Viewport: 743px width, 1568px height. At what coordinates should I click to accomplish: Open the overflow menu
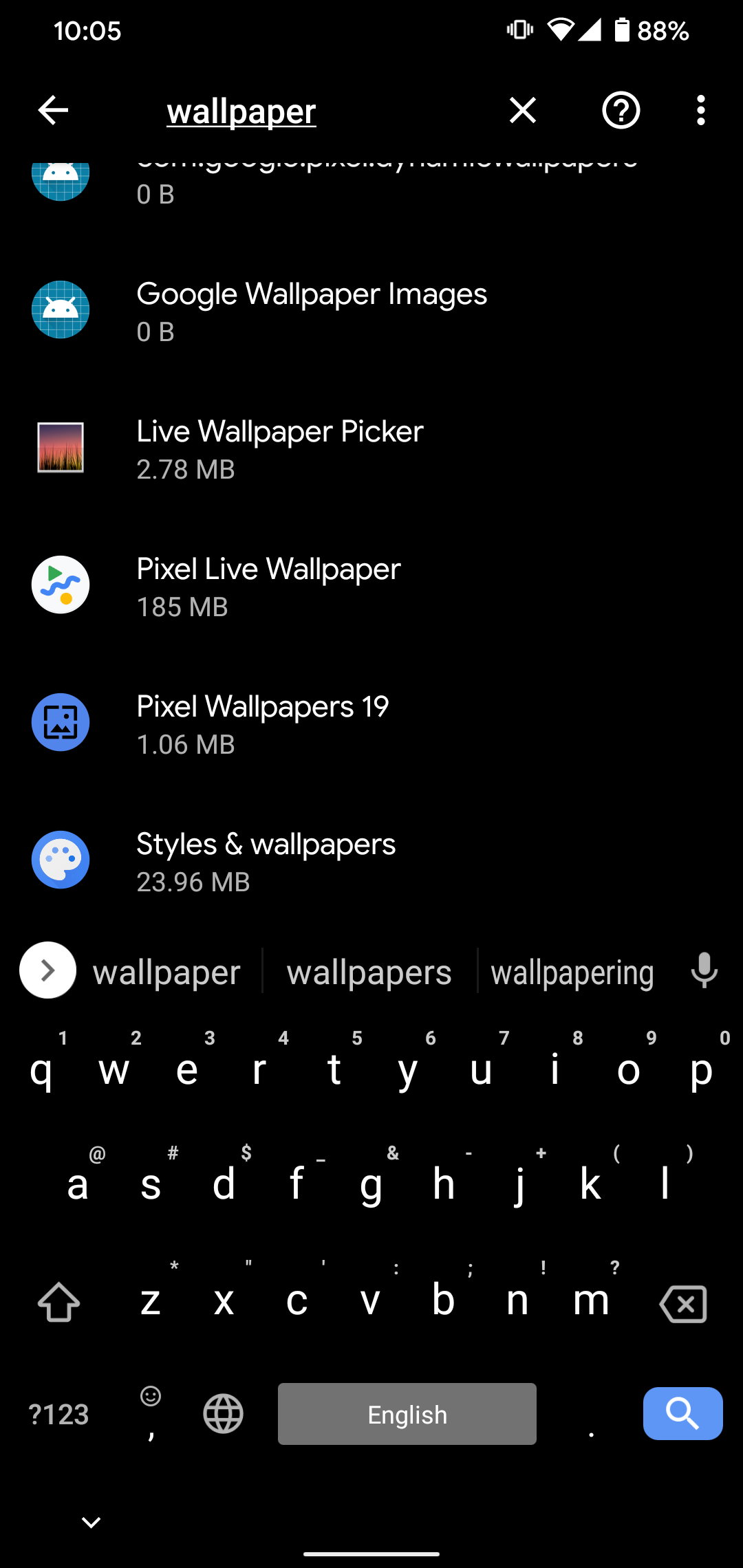click(700, 110)
